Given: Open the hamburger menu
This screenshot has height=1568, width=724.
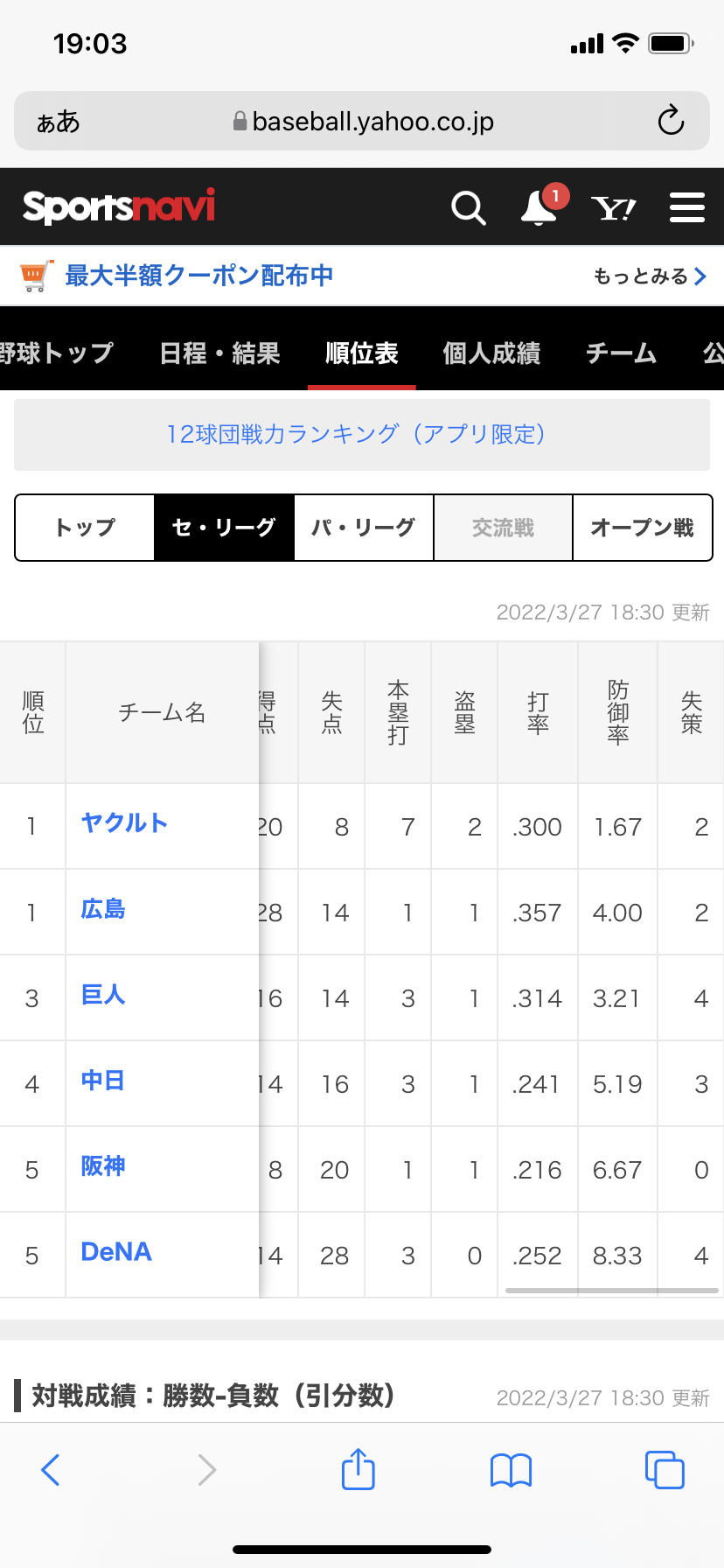Looking at the screenshot, I should pyautogui.click(x=686, y=208).
